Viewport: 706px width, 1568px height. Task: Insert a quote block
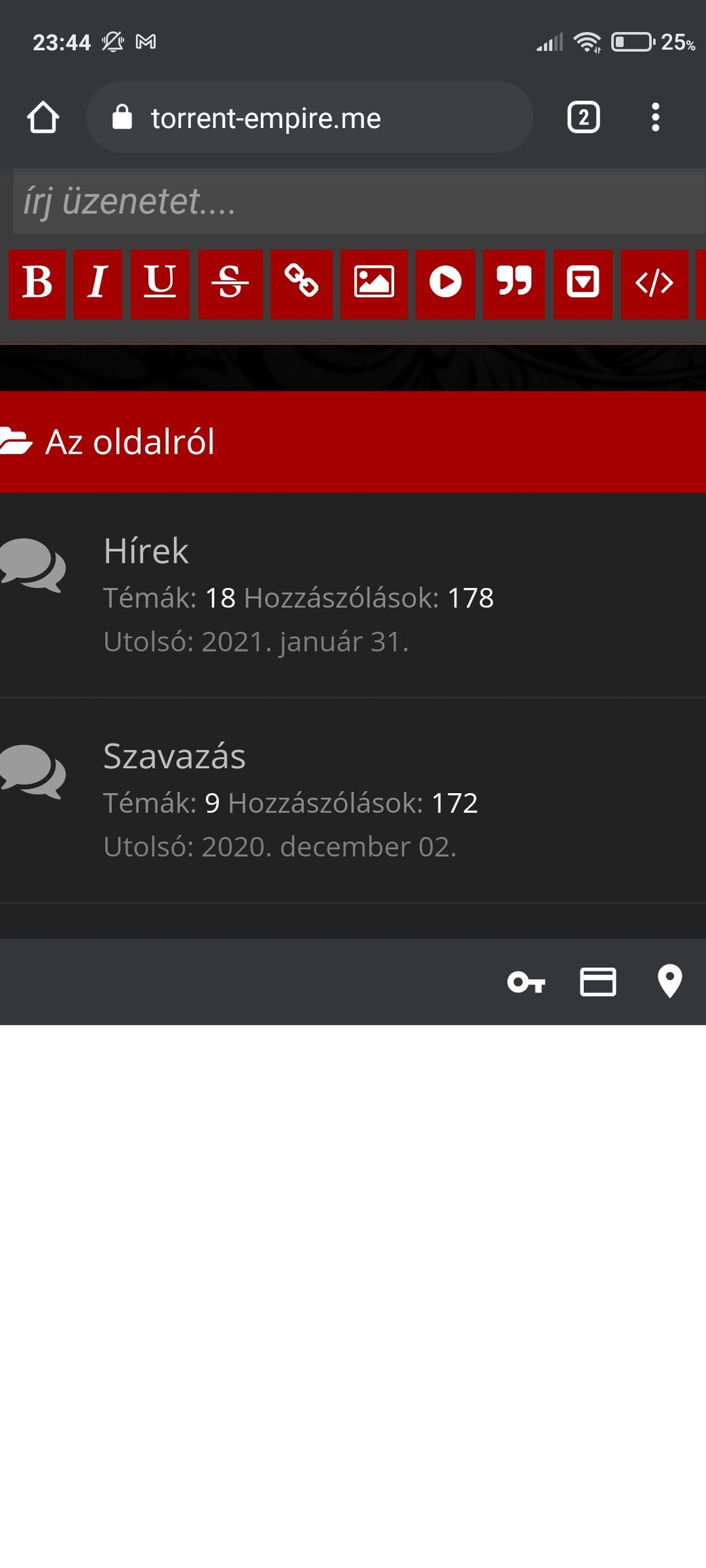coord(514,282)
